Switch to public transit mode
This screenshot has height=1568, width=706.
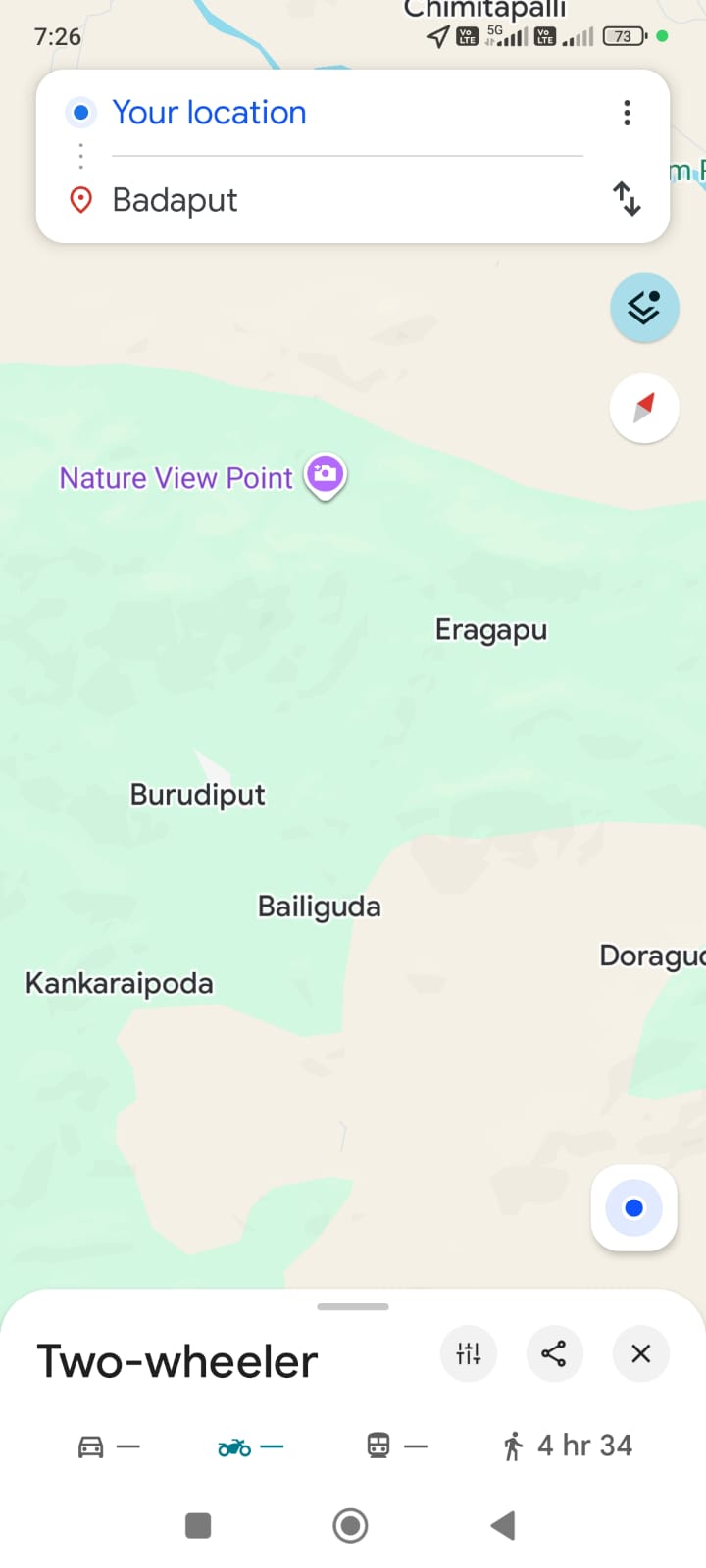point(396,1445)
